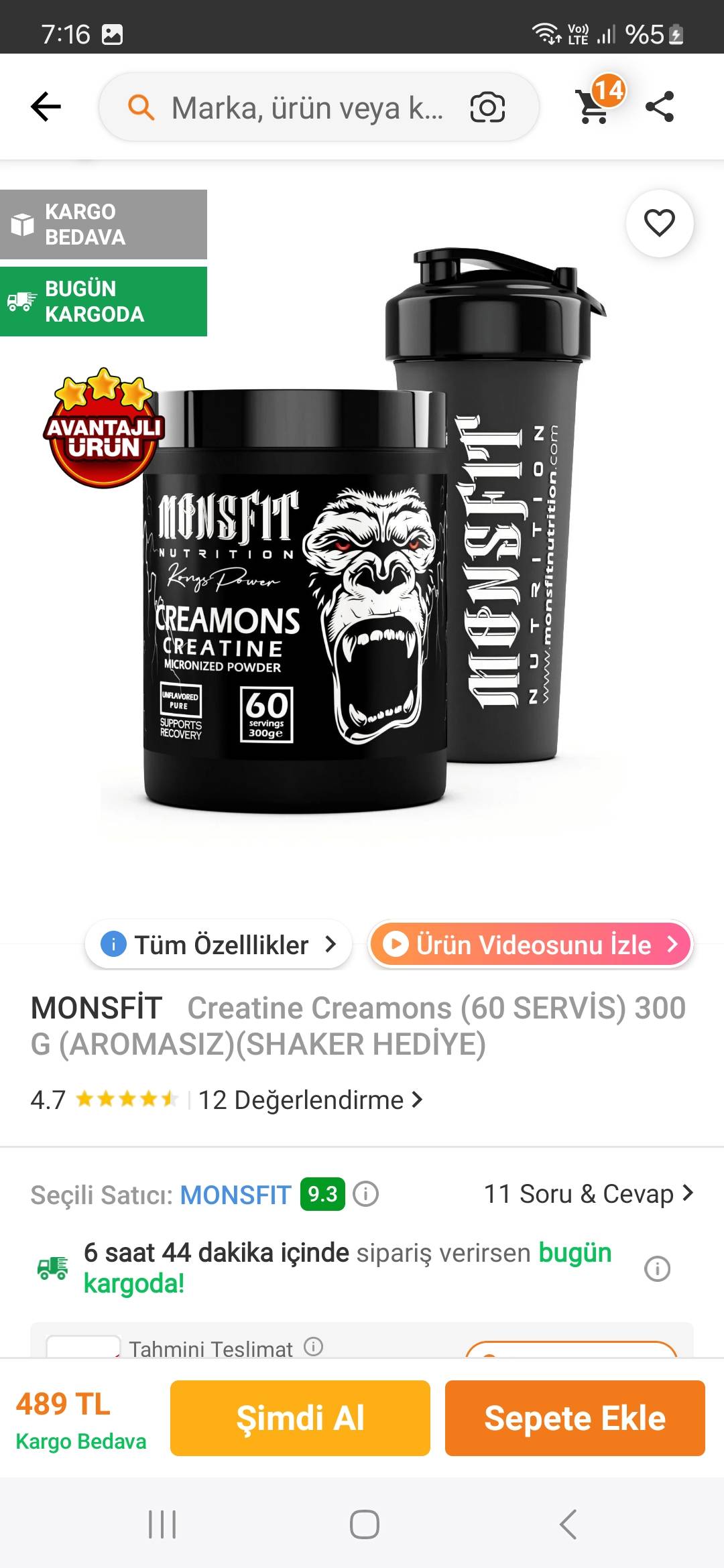Add item with Sepete Ekle
The width and height of the screenshot is (724, 1568).
[575, 1418]
